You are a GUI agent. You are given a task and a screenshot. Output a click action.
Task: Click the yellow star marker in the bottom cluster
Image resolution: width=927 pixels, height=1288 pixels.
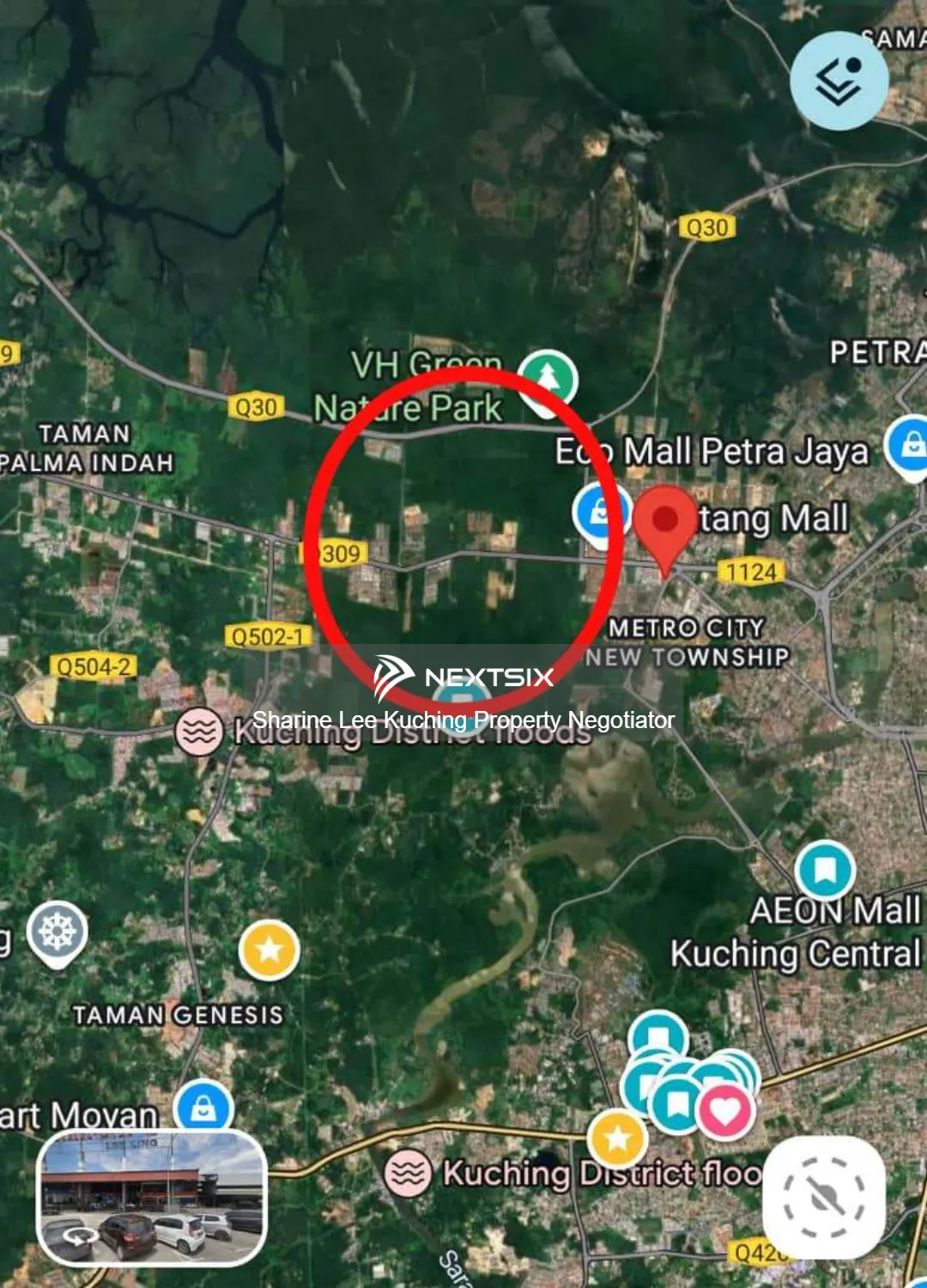tap(618, 1138)
